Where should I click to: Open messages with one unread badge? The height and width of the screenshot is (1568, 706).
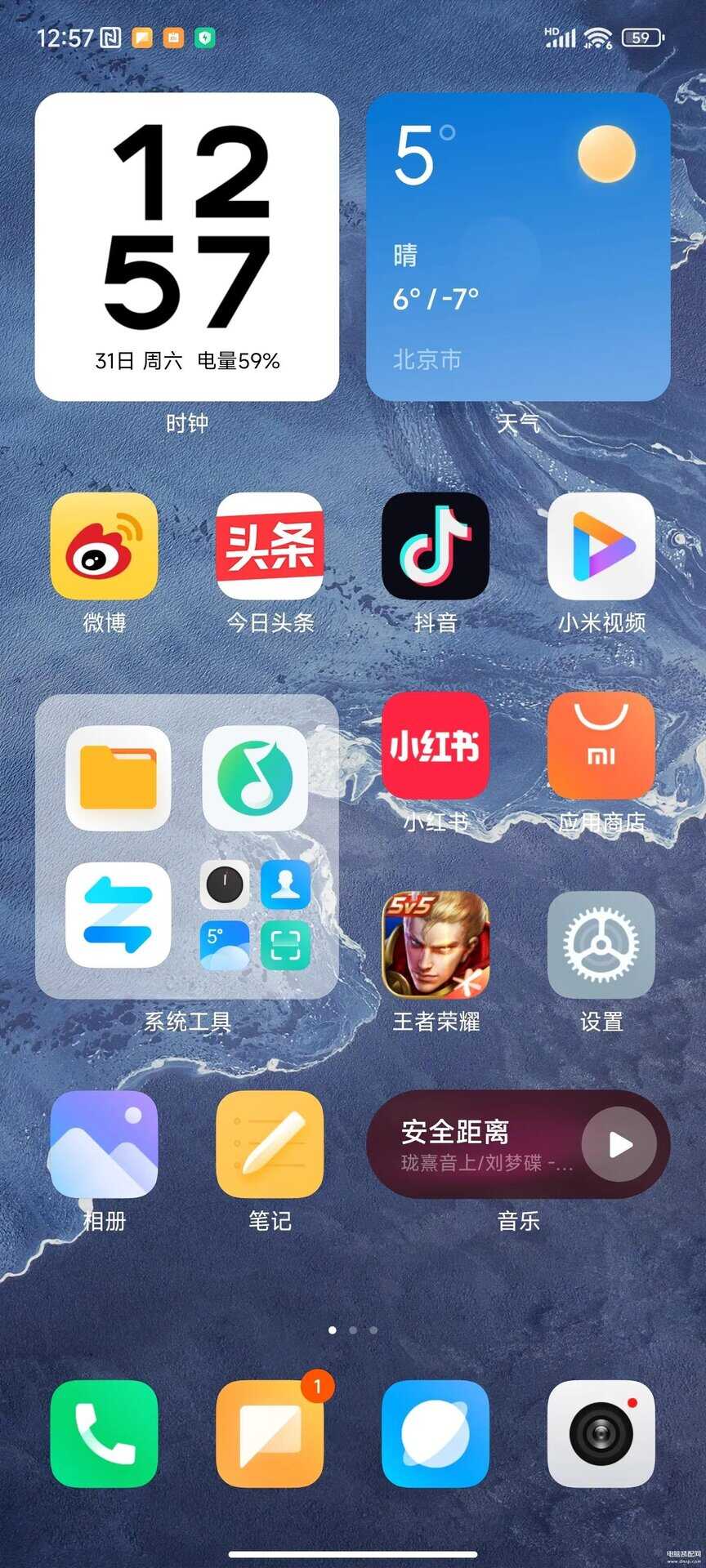pos(270,1433)
